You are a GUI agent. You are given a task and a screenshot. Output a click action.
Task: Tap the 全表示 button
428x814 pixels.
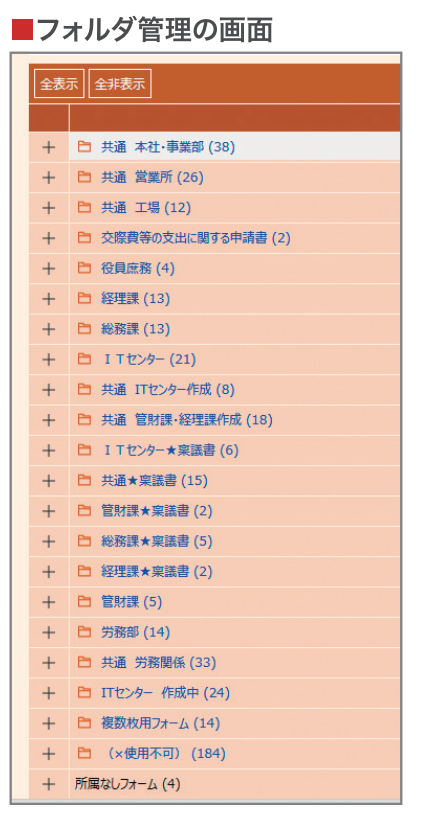[59, 84]
